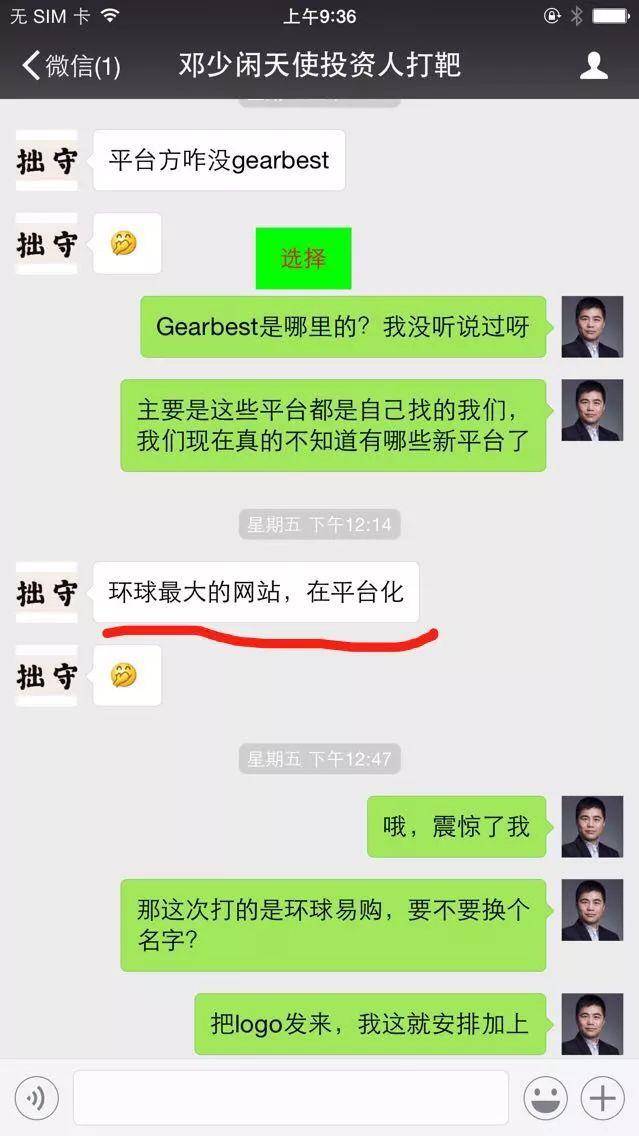The height and width of the screenshot is (1136, 639).
Task: Open the emoji sticker panel
Action: click(x=545, y=1098)
